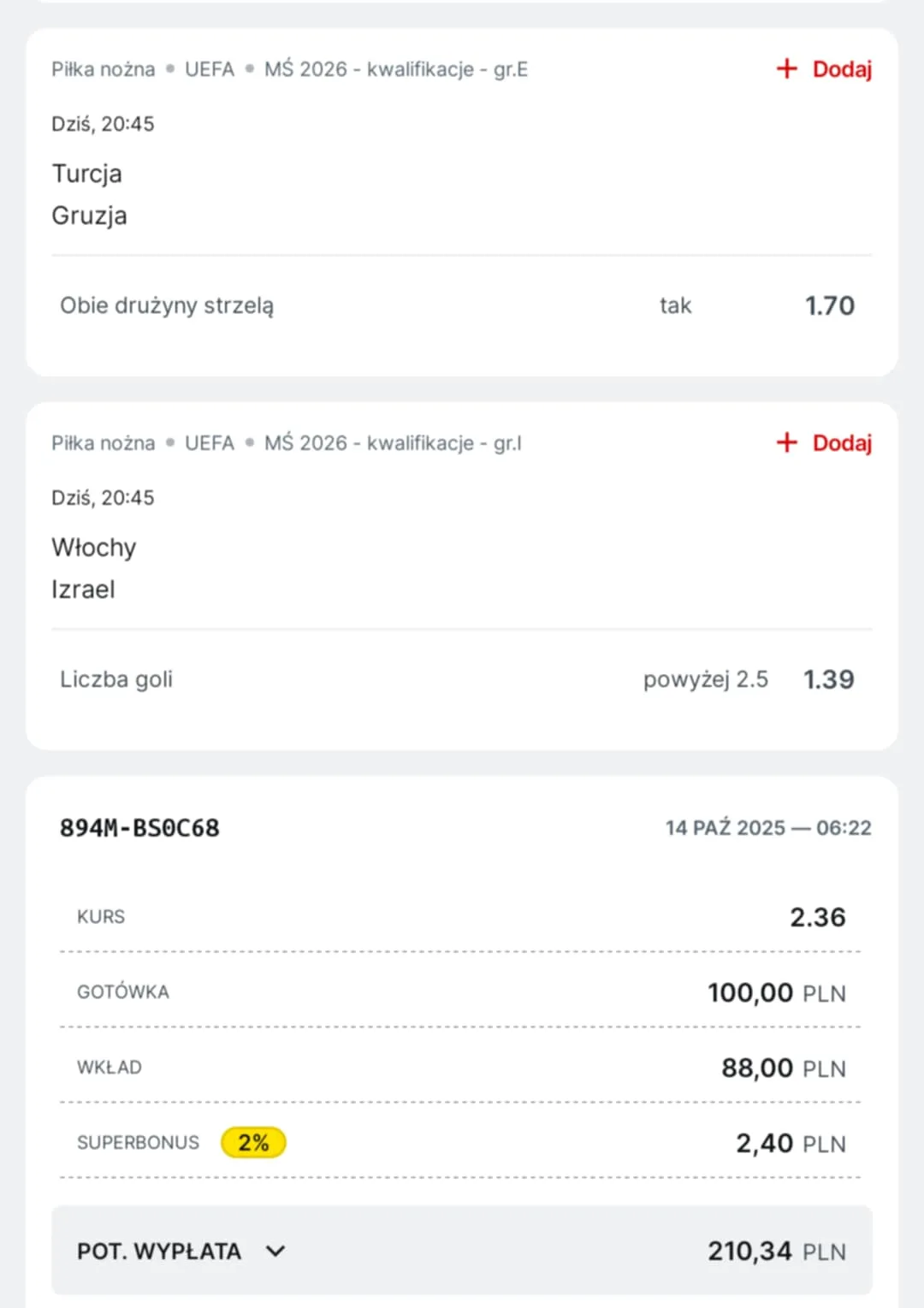The height and width of the screenshot is (1308, 924).
Task: Open the UEFA competition breadcrumb
Action: coord(210,69)
